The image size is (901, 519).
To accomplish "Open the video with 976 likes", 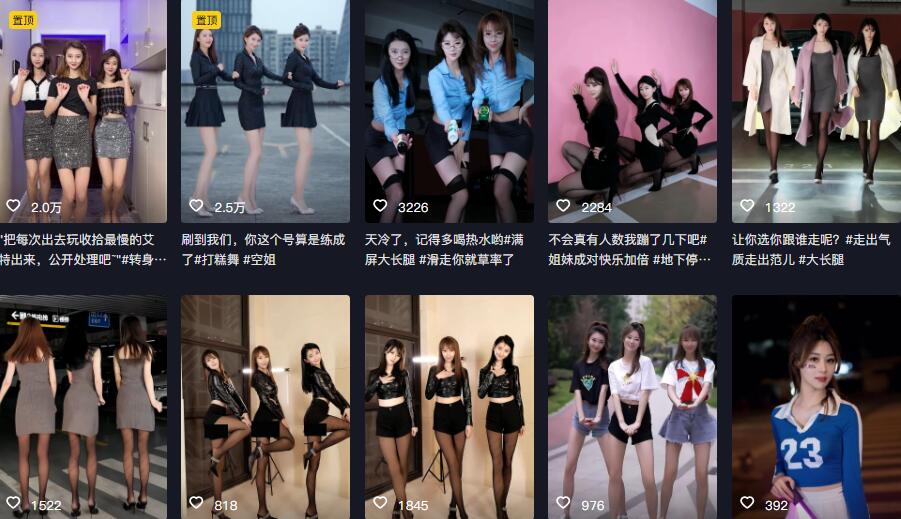I will tap(633, 405).
